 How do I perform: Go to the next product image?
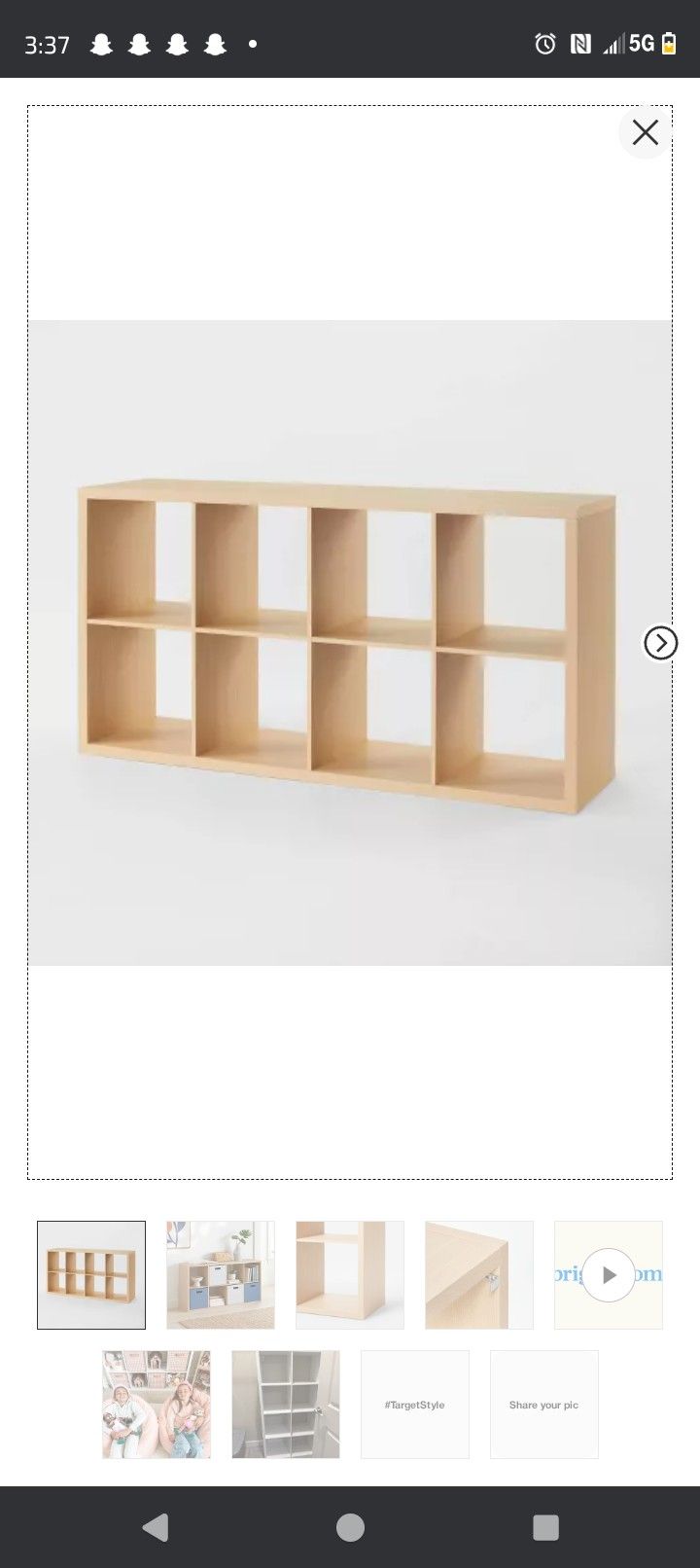point(661,643)
